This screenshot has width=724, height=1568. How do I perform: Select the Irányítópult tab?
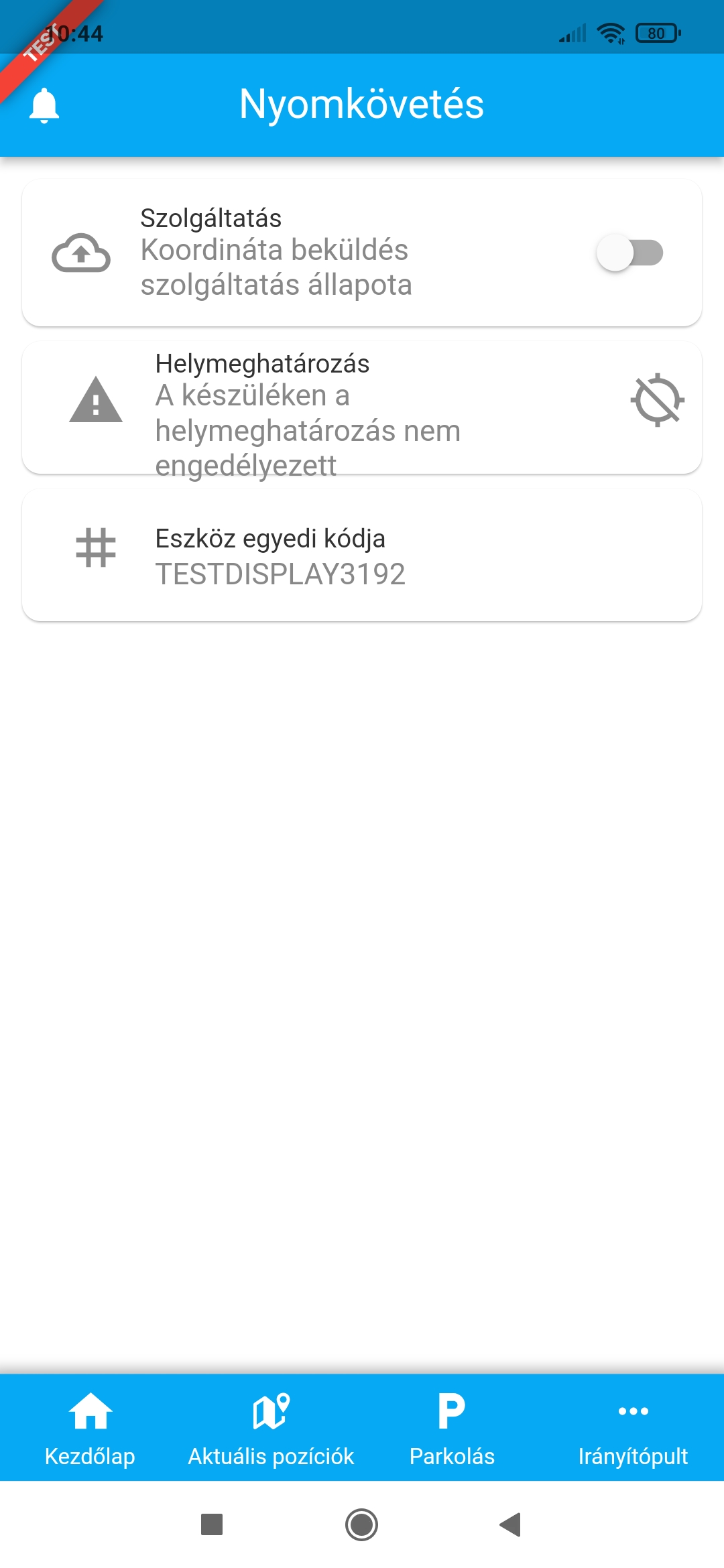[633, 1428]
